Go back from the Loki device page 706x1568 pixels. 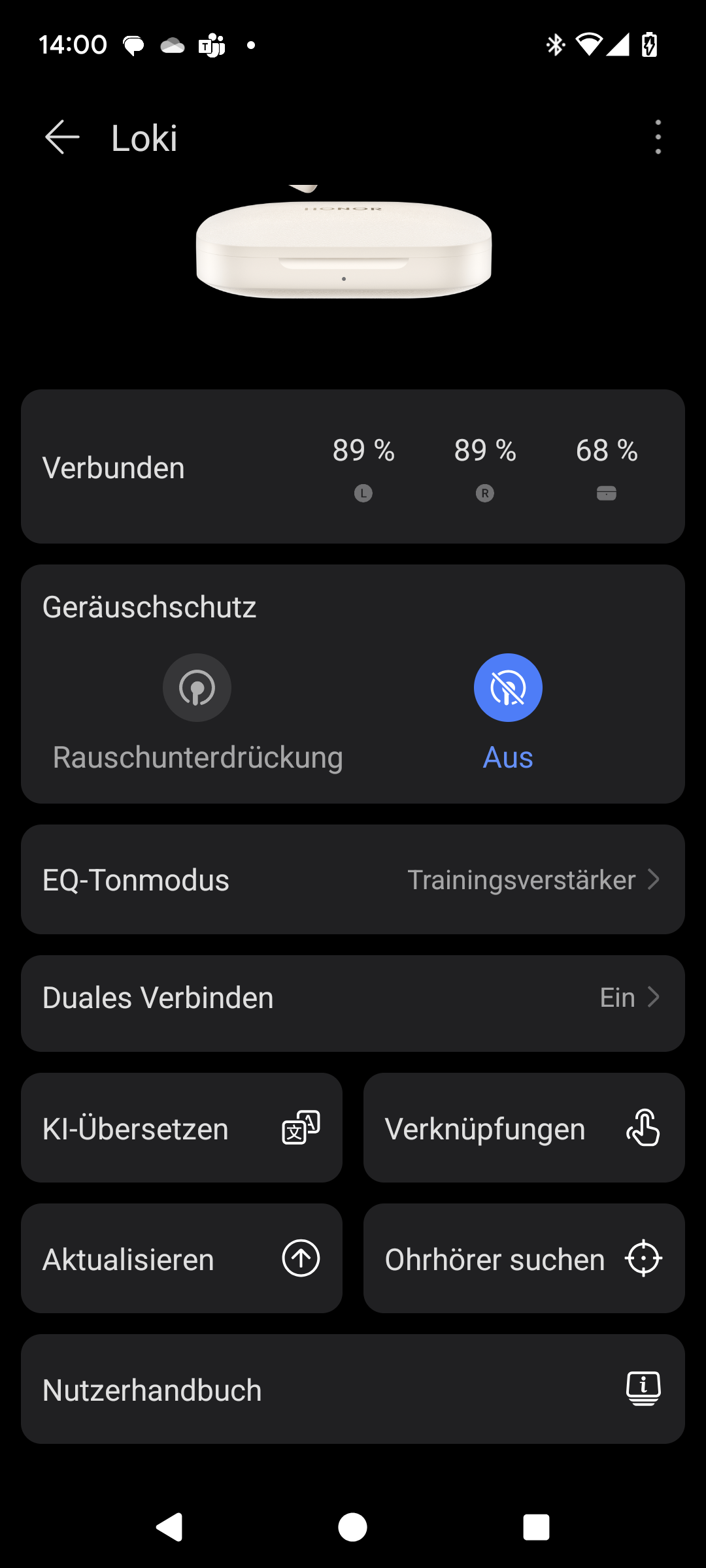(x=62, y=137)
